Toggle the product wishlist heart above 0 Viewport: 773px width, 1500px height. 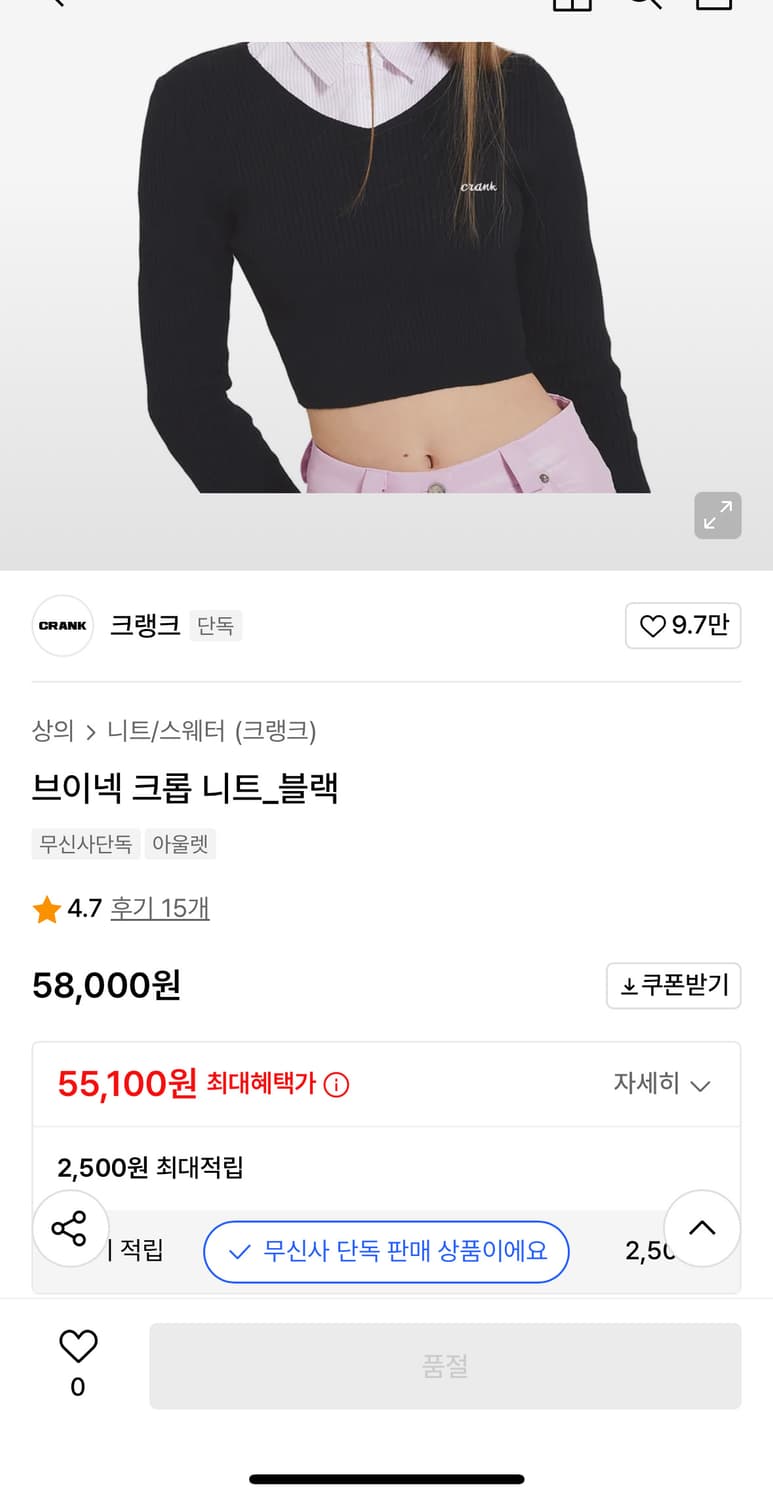point(78,1345)
